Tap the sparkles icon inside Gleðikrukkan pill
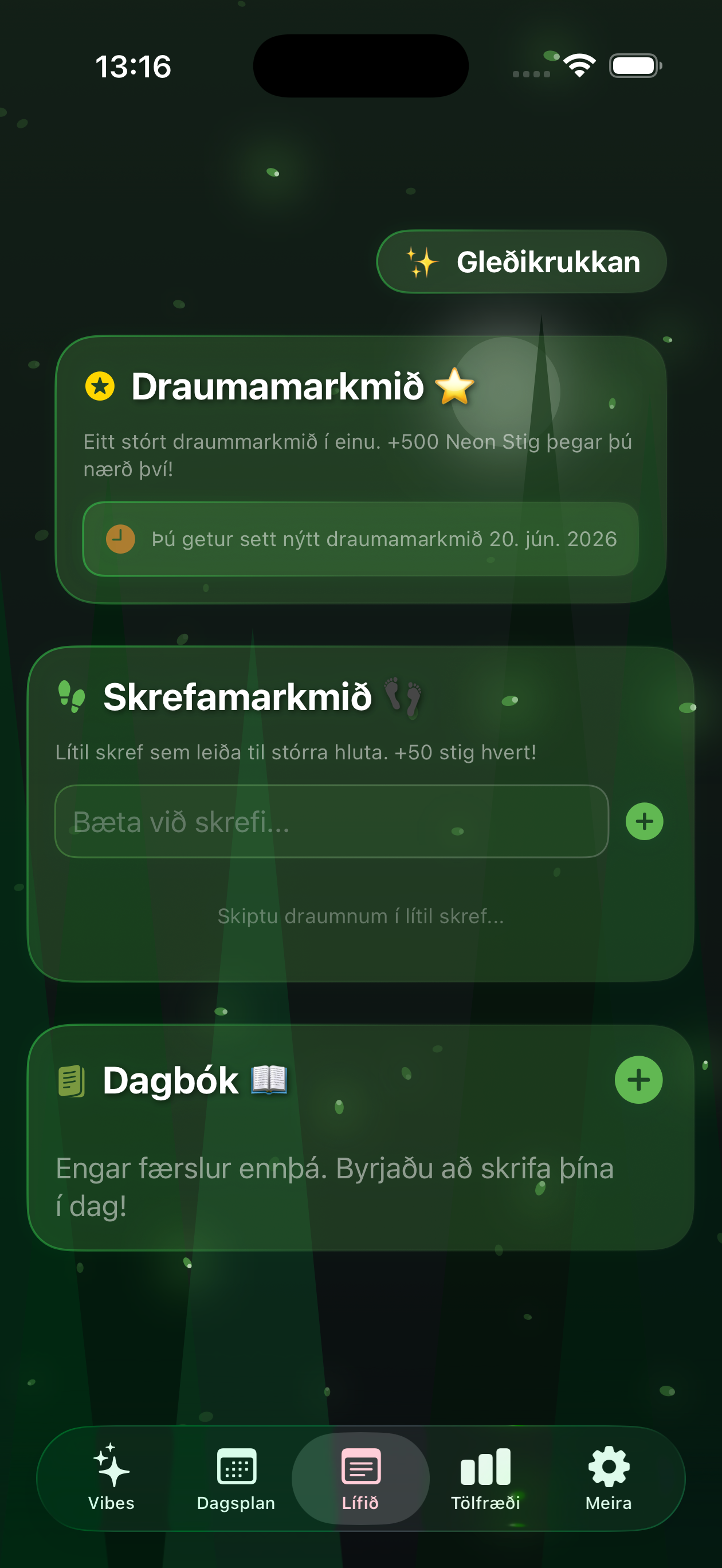This screenshot has height=1568, width=722. coord(423,262)
